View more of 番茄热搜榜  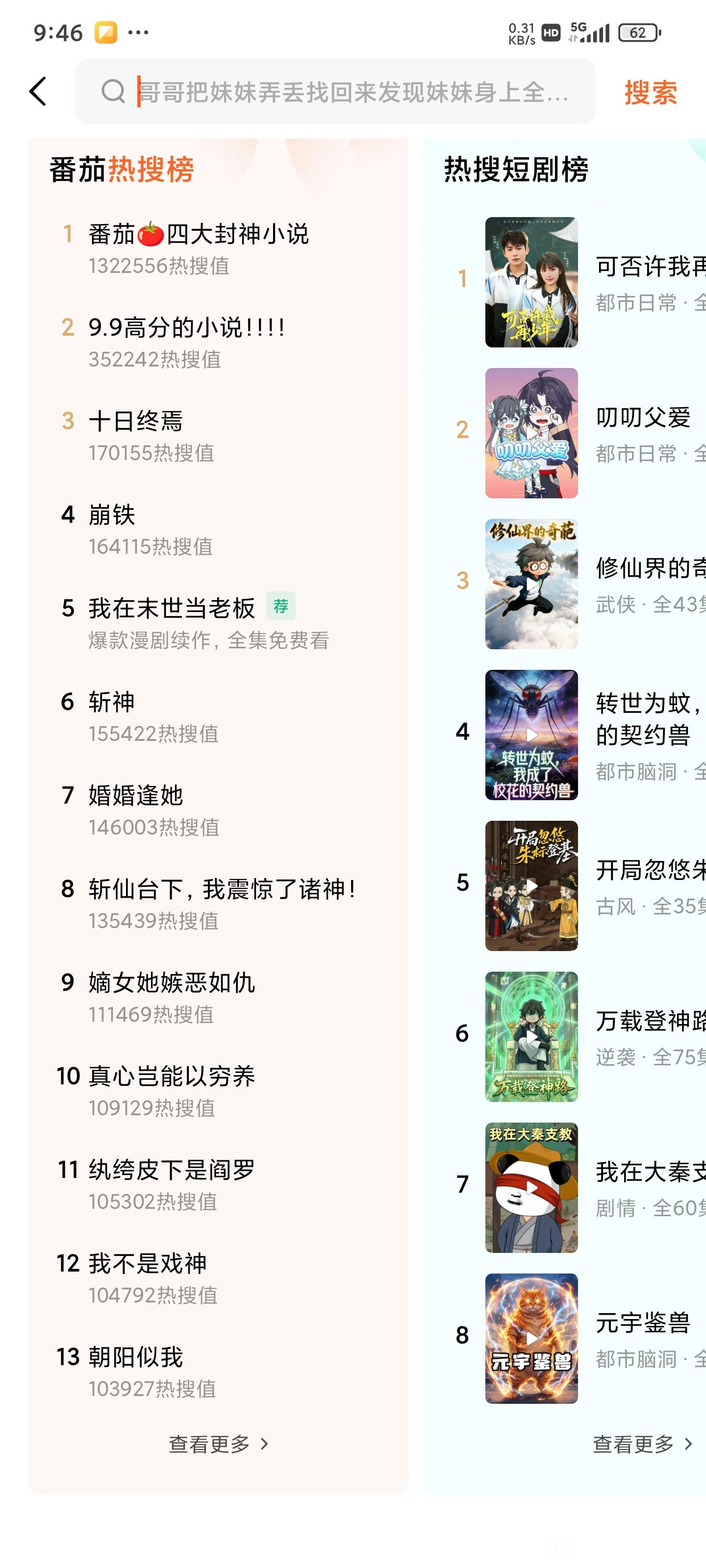pos(218,1444)
